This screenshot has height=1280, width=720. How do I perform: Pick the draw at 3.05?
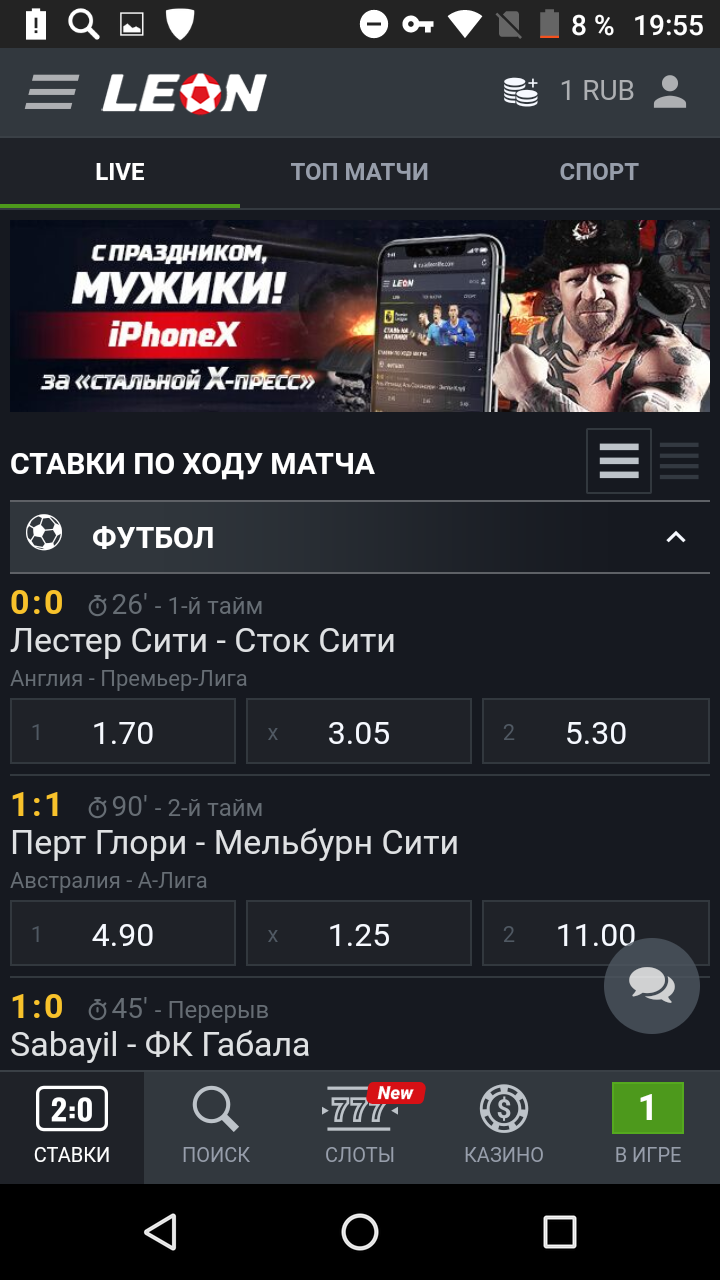pos(359,732)
